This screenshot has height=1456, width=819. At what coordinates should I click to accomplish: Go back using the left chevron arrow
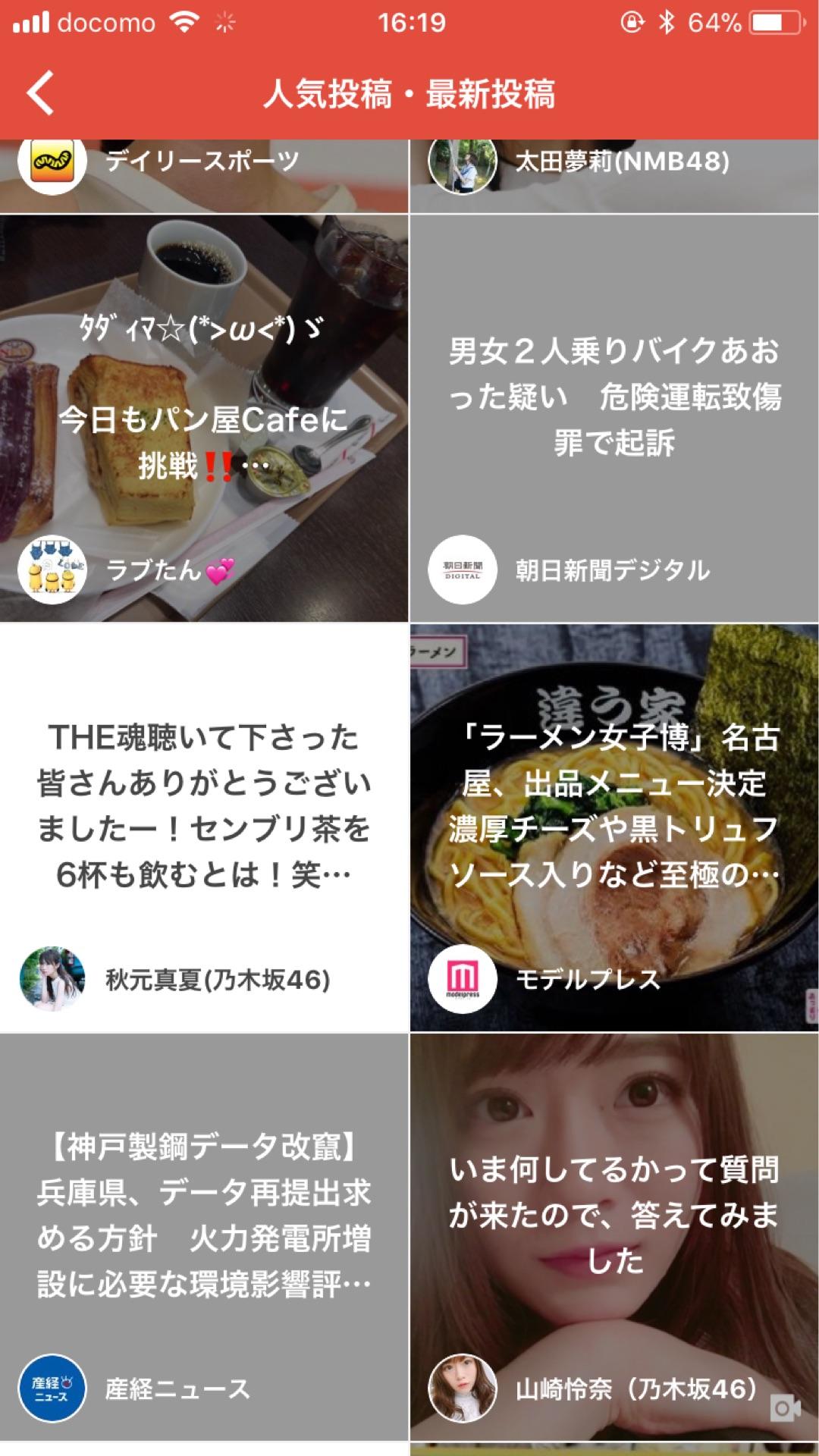(x=39, y=93)
